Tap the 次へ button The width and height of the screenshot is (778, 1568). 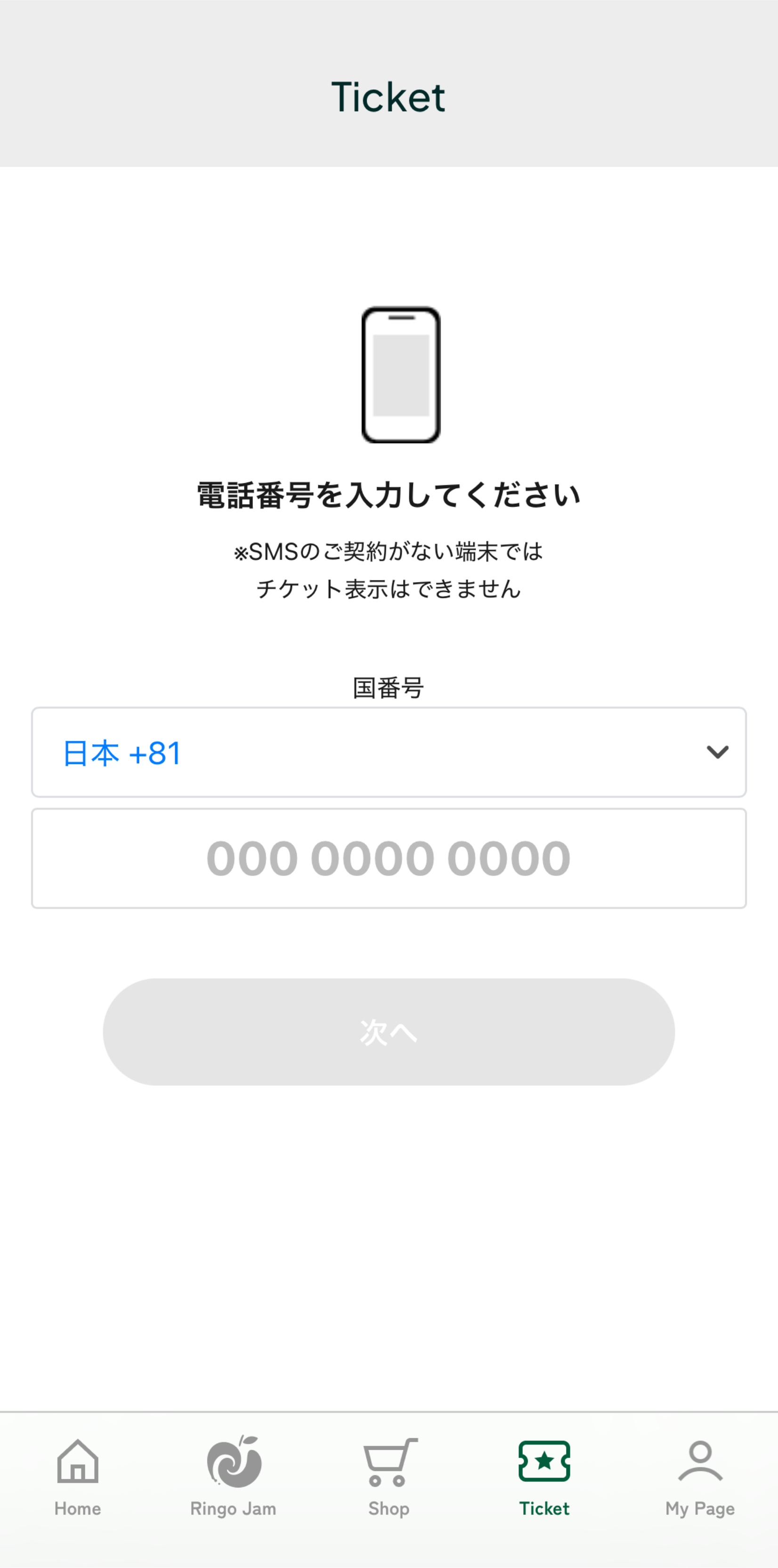click(389, 1032)
